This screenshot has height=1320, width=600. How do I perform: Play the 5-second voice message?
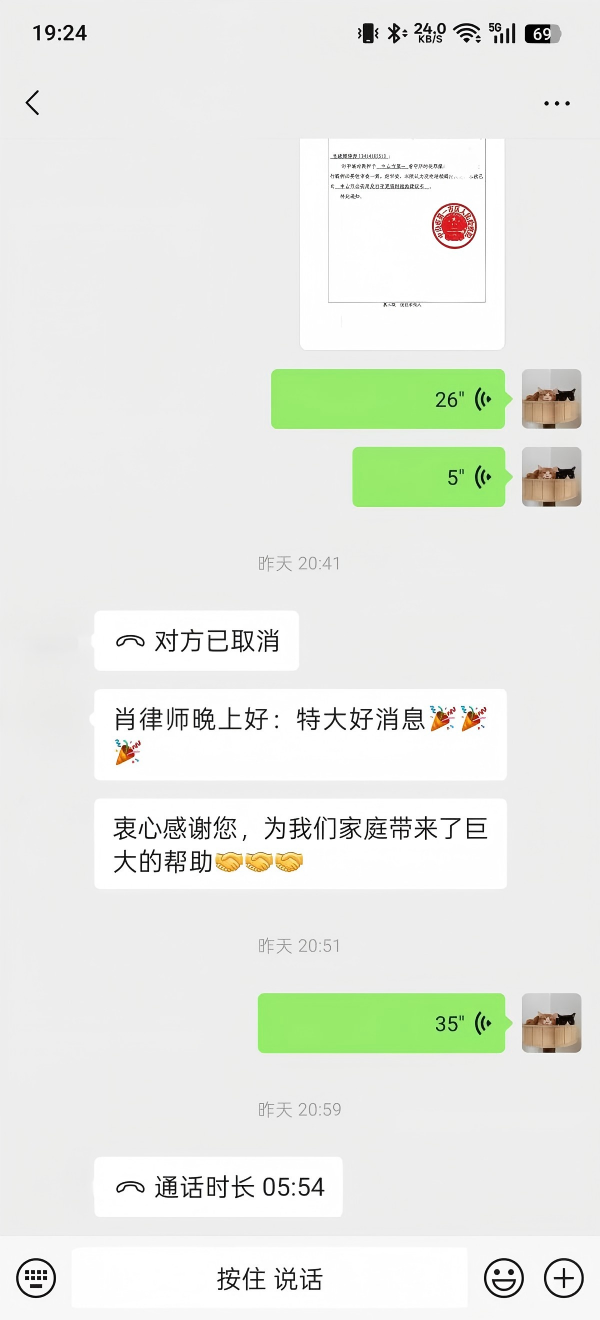[428, 477]
